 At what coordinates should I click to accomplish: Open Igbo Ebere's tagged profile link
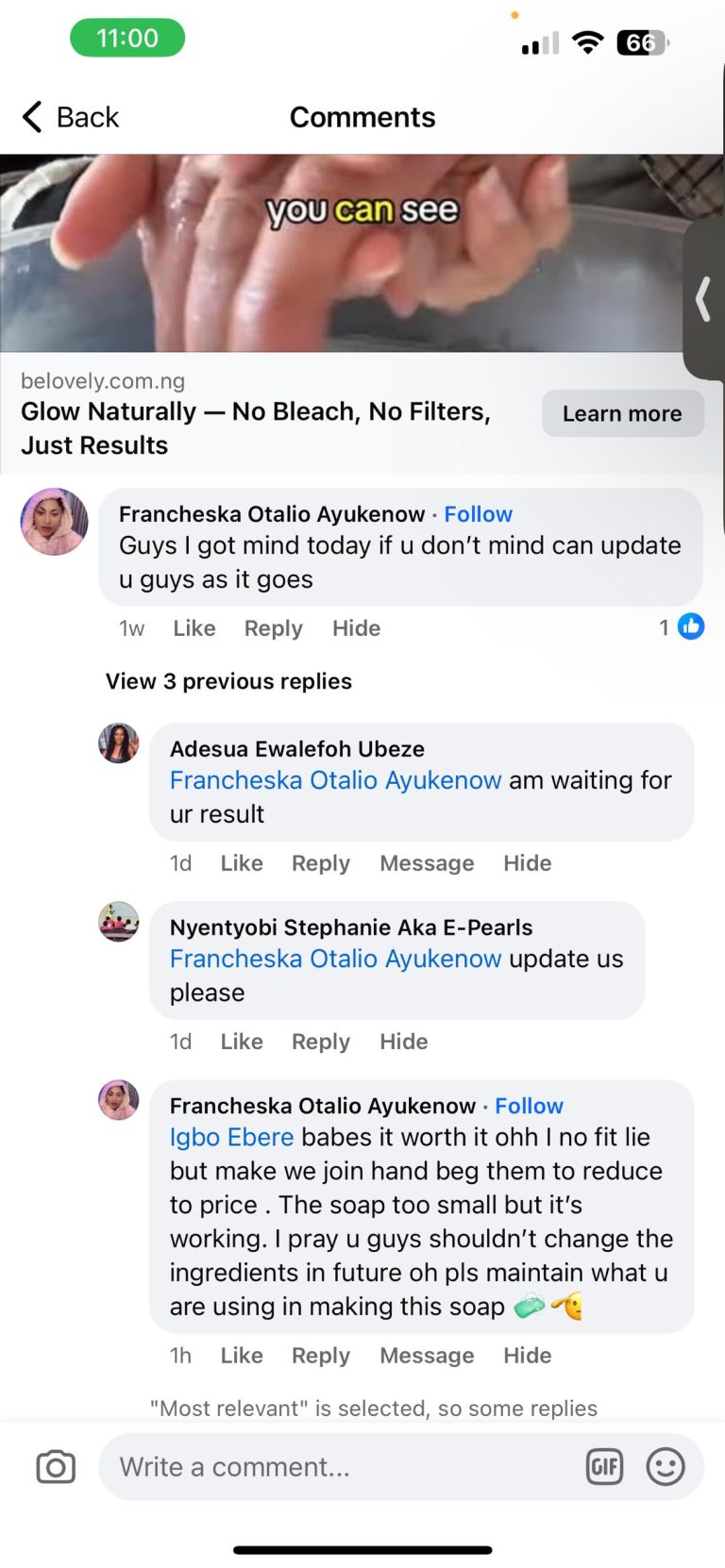point(231,1137)
